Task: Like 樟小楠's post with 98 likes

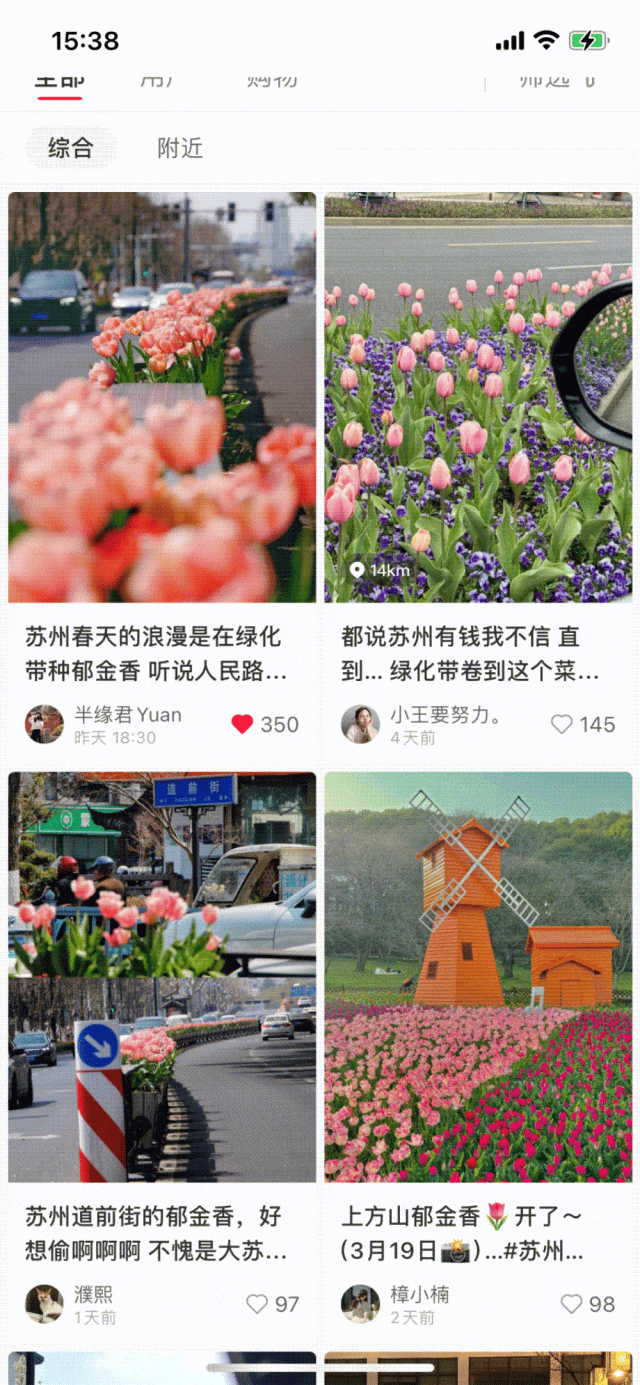Action: [x=571, y=1304]
